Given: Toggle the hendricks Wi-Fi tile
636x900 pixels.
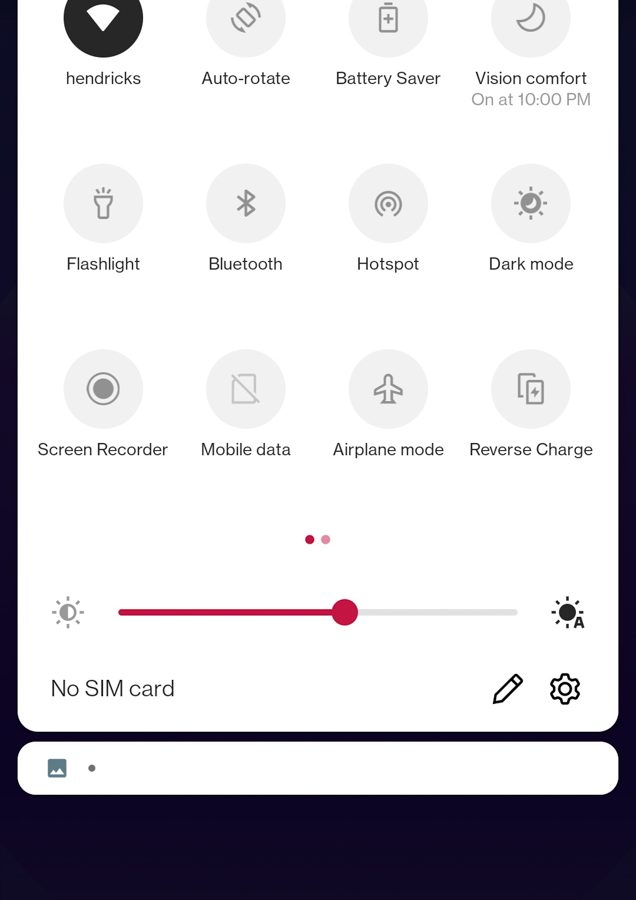Looking at the screenshot, I should pyautogui.click(x=103, y=20).
